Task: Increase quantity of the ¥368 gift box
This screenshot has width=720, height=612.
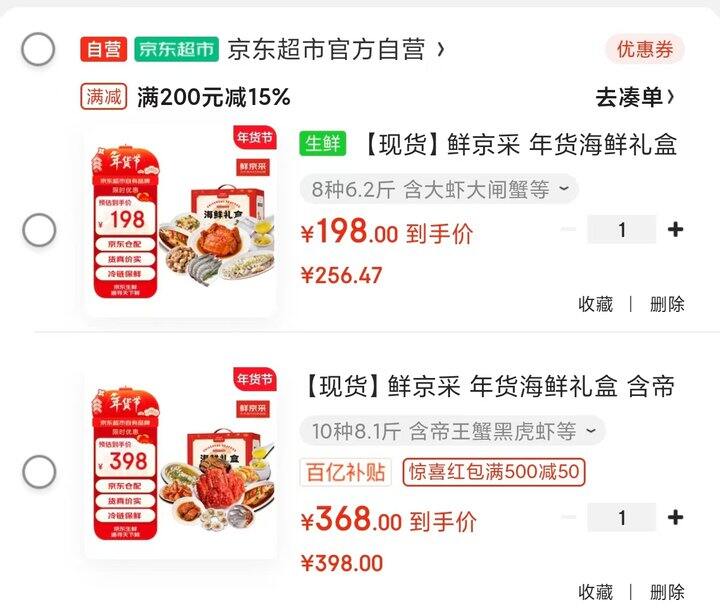Action: [676, 517]
